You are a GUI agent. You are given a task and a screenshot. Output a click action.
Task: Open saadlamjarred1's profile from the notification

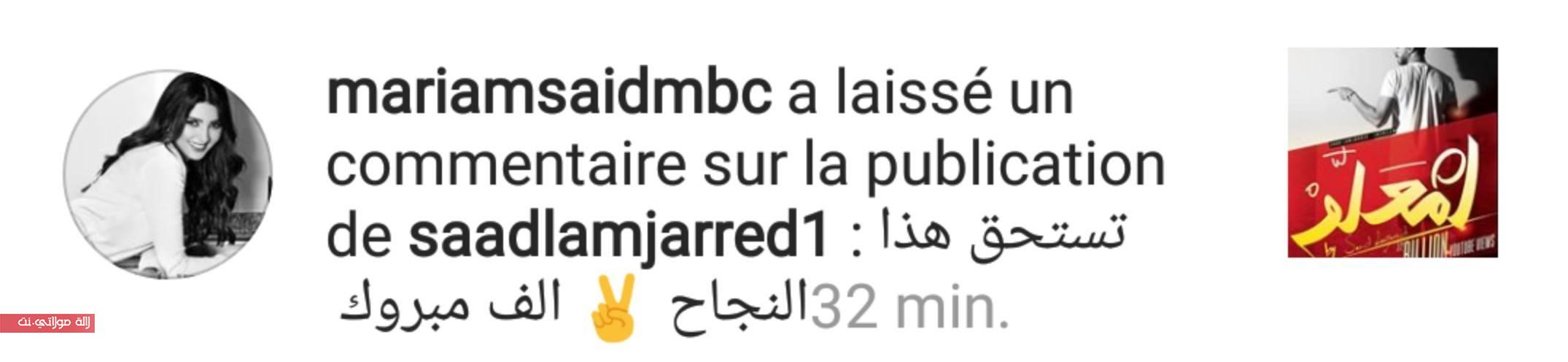click(617, 238)
